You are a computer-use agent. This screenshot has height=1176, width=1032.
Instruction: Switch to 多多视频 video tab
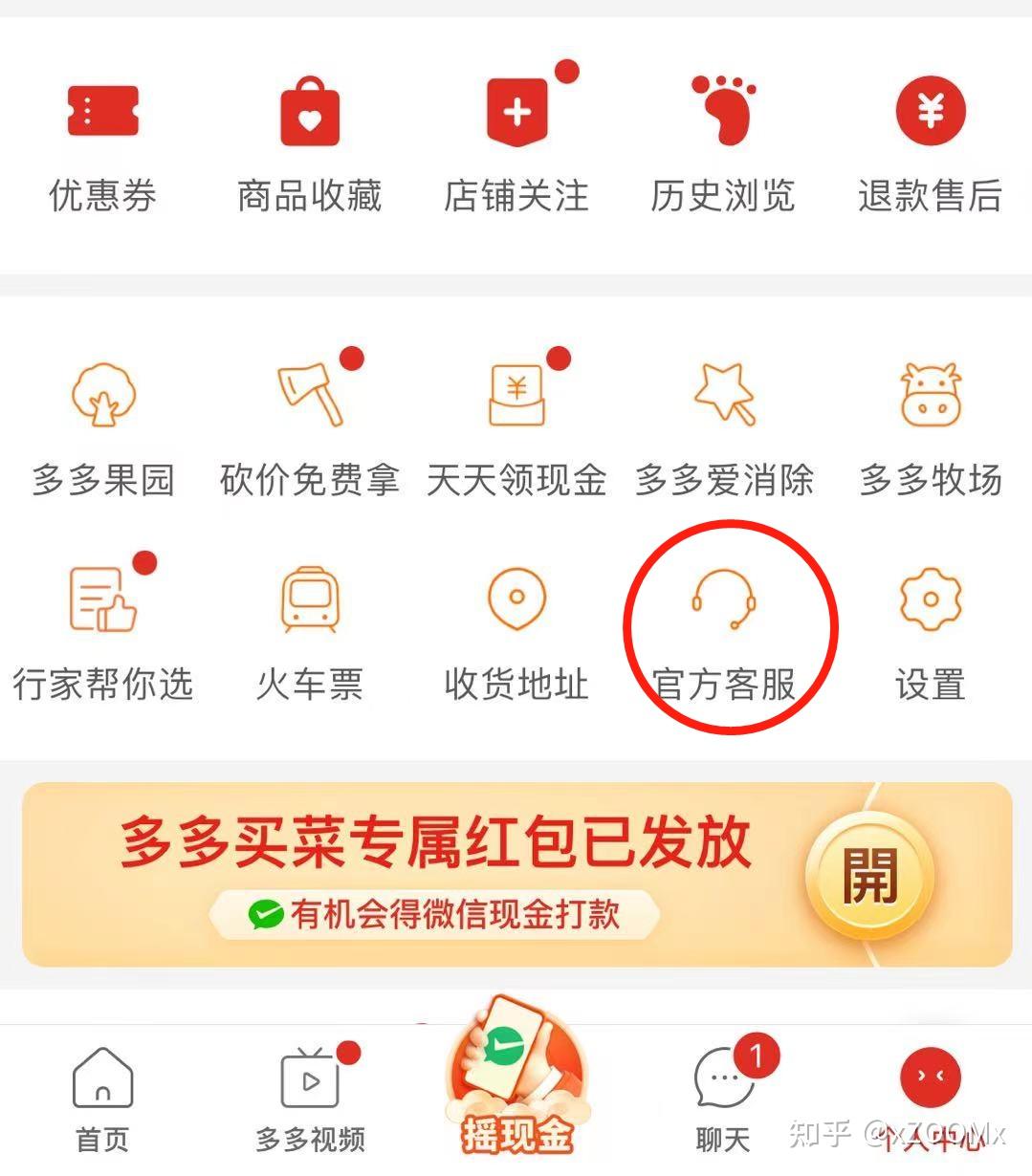pos(309,1100)
